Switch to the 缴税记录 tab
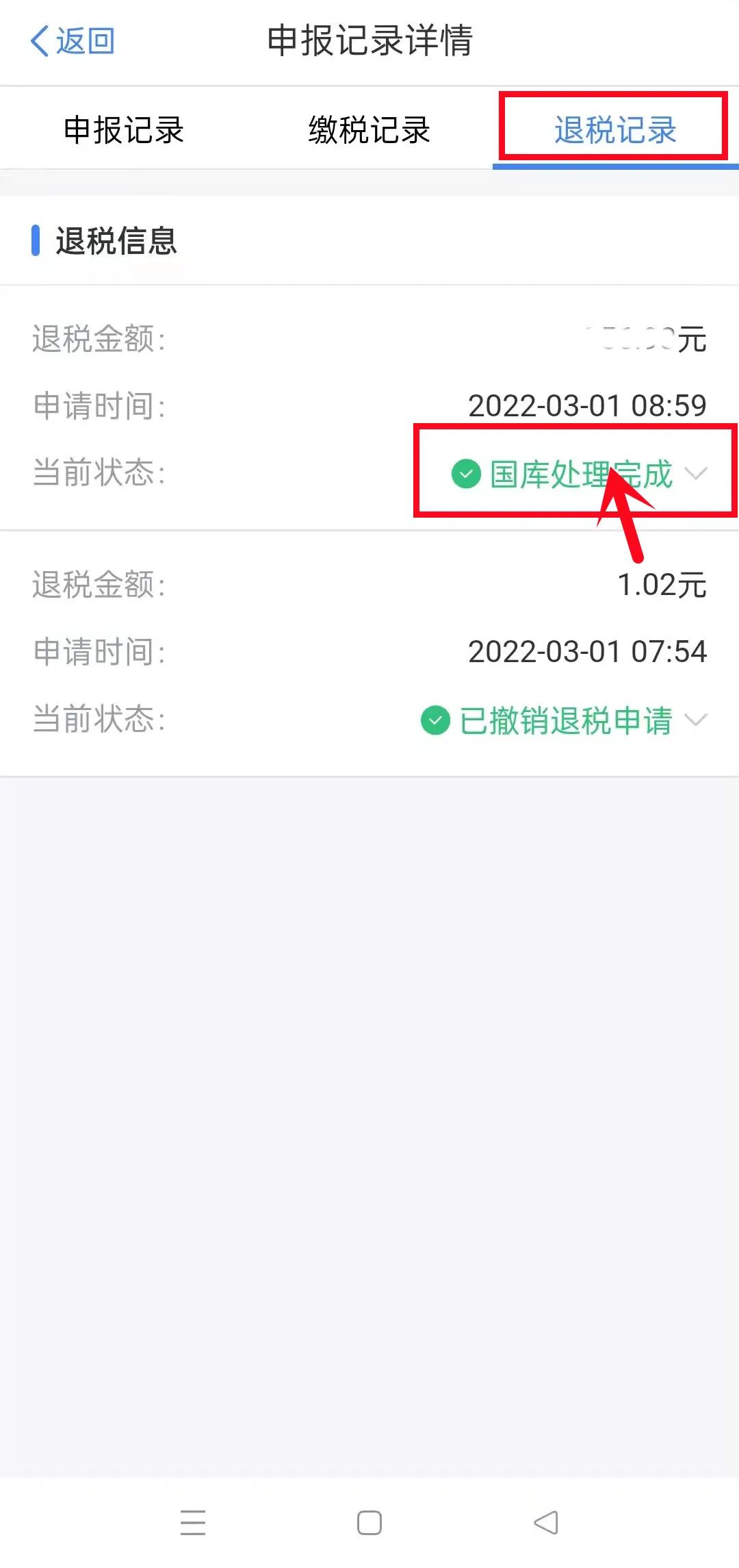Viewport: 739px width, 1568px height. tap(369, 129)
